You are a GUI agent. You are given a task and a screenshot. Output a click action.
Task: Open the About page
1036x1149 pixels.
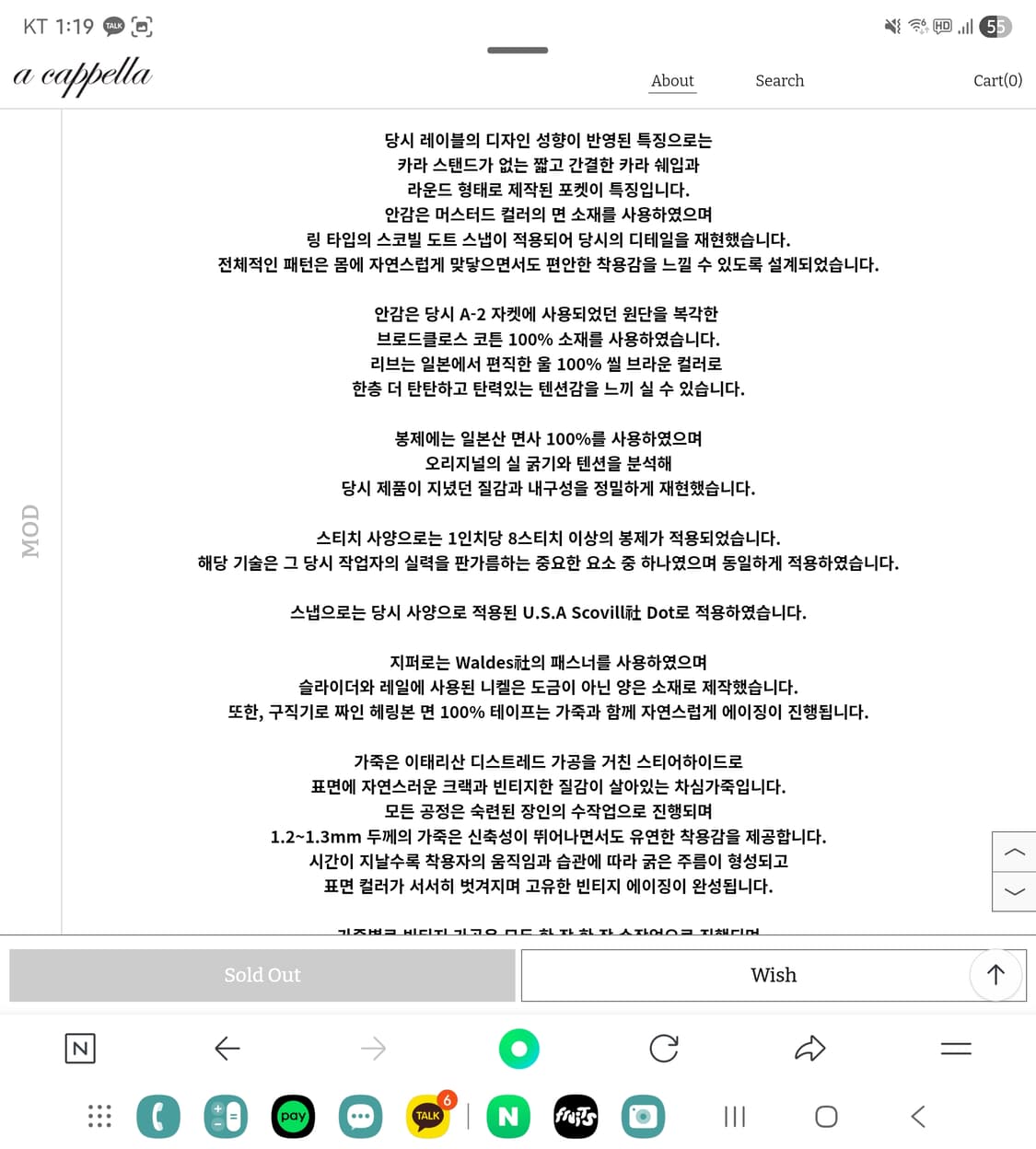[672, 81]
